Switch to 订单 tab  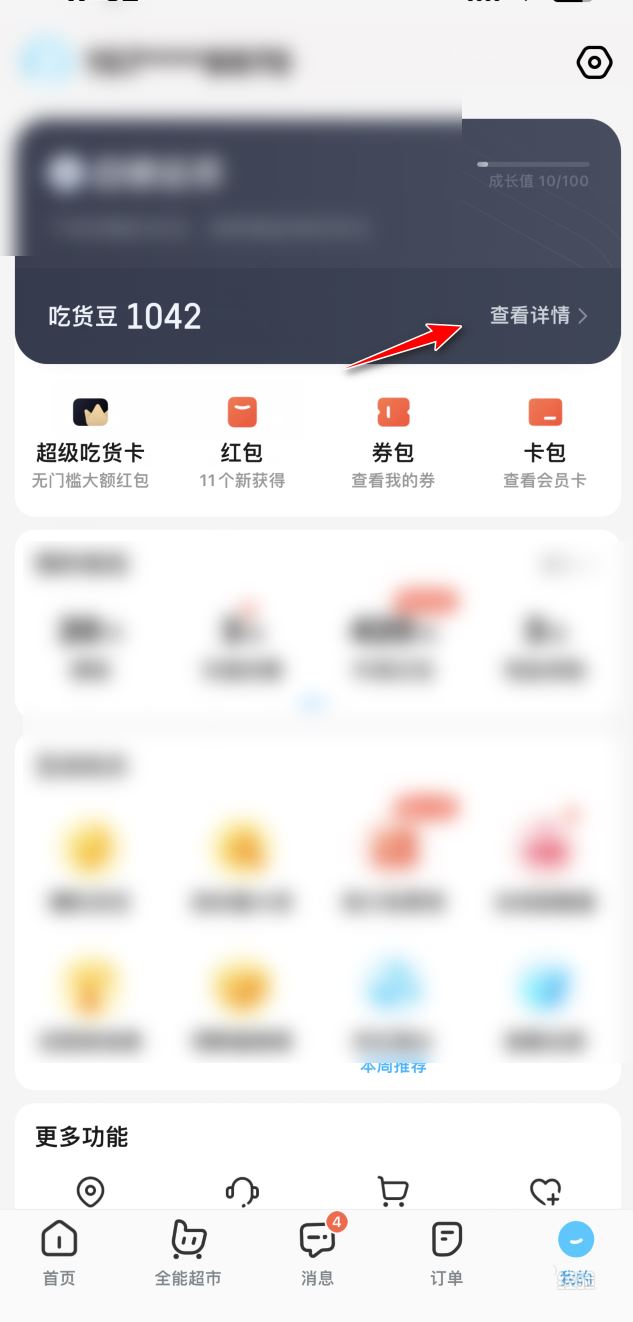446,1254
